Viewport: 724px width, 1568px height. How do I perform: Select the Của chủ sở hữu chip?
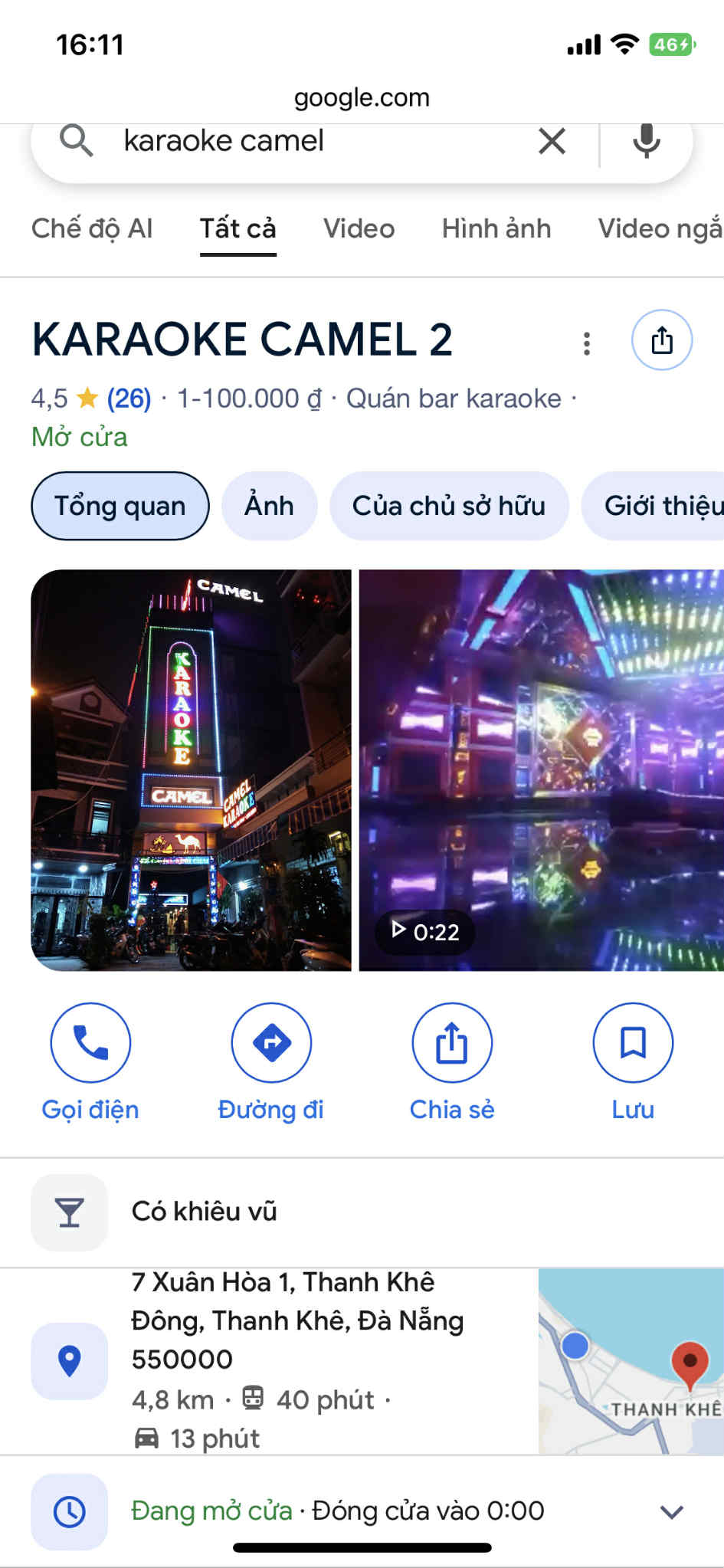click(x=449, y=506)
